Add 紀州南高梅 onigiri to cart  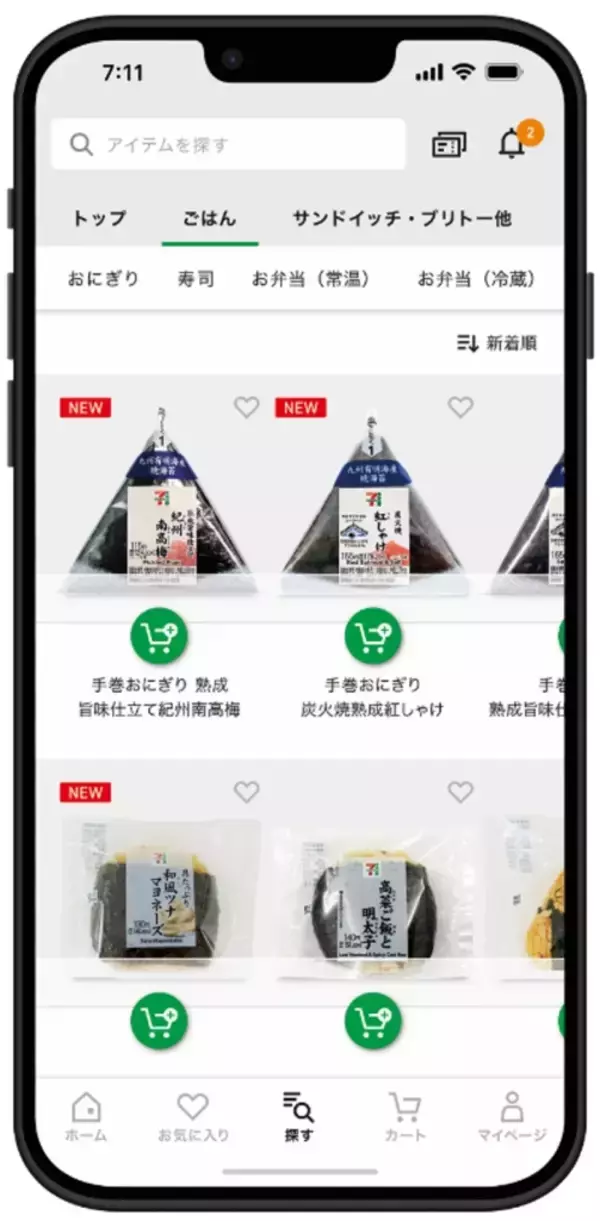point(160,636)
